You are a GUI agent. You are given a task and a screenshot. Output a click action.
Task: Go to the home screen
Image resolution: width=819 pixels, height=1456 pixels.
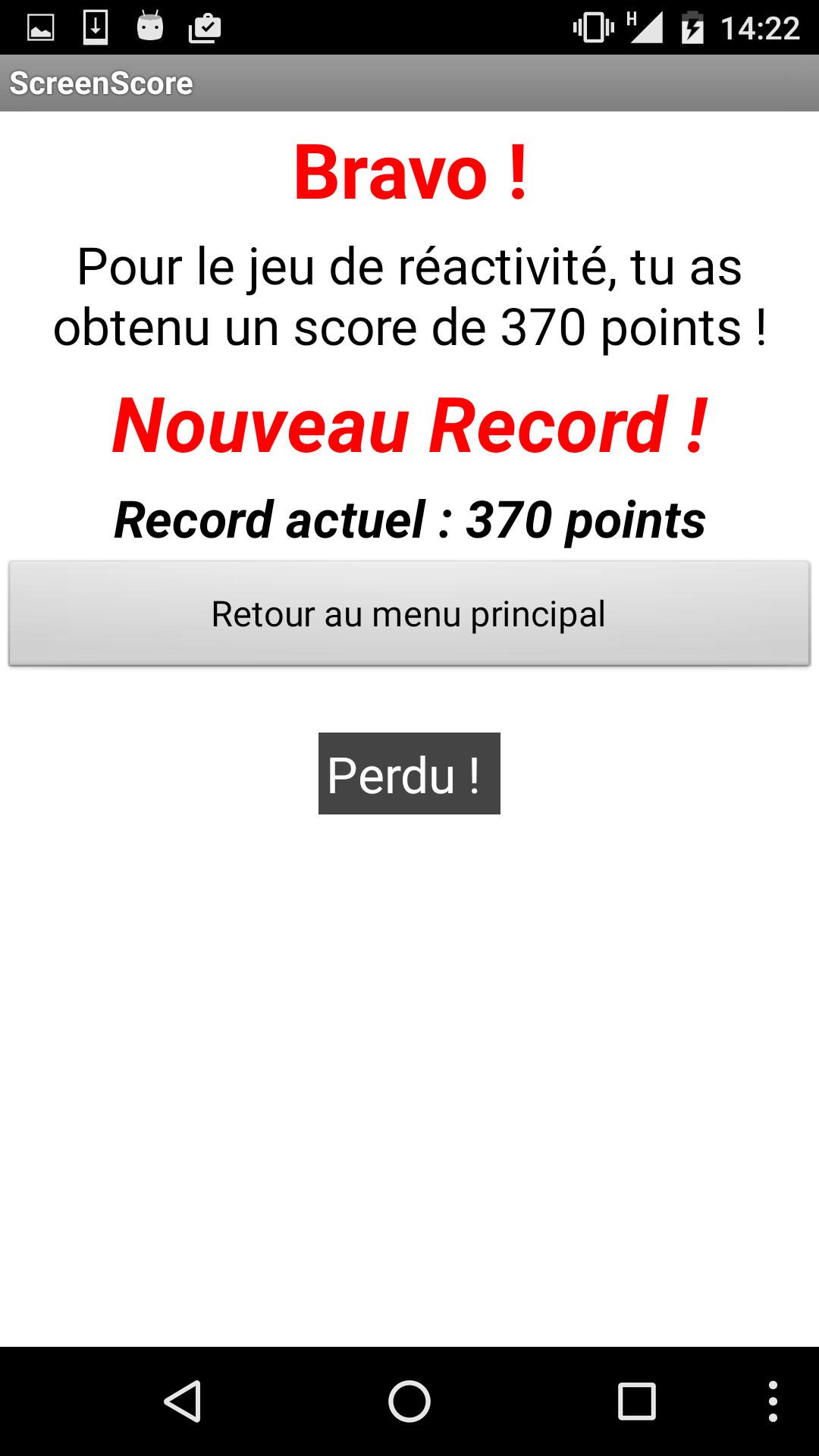(409, 1401)
